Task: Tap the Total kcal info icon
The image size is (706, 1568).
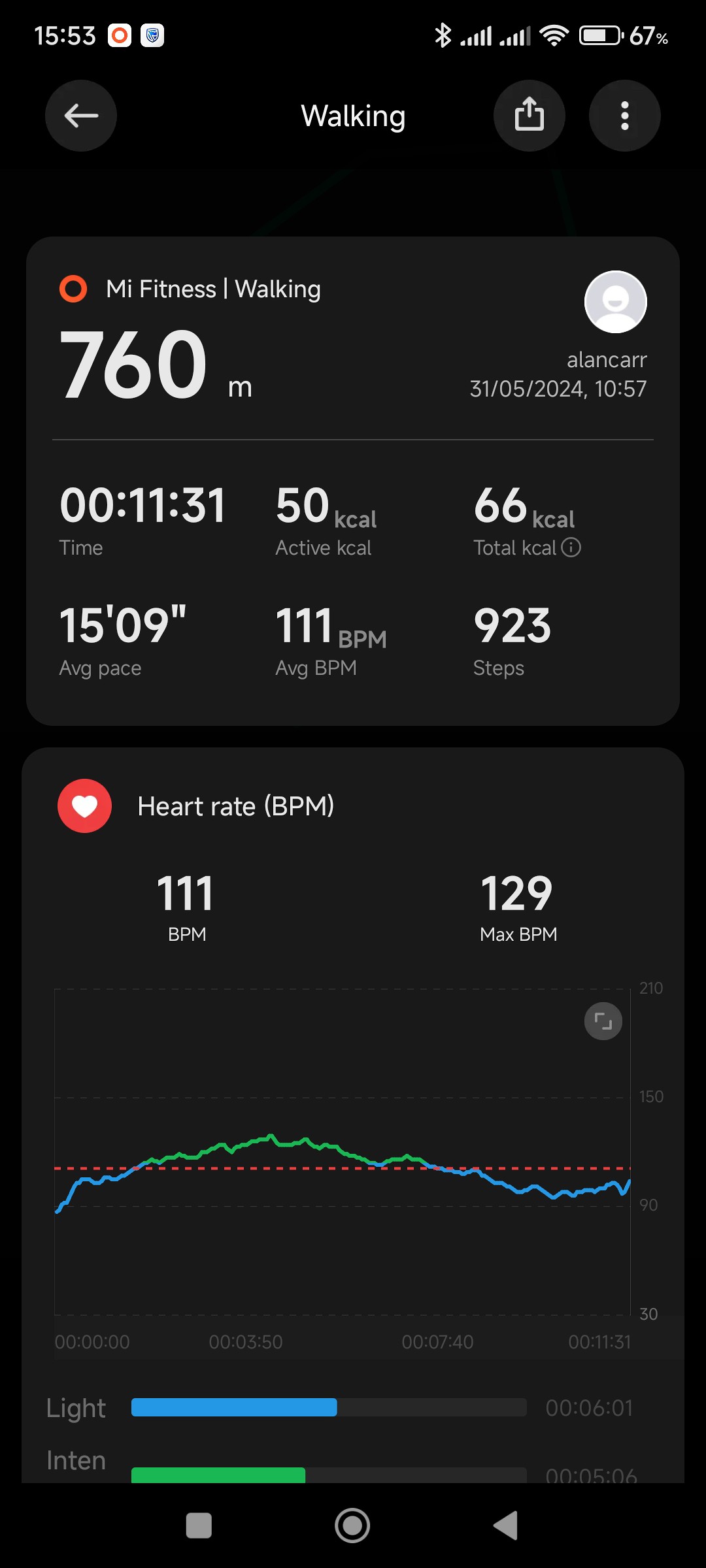Action: click(x=571, y=547)
